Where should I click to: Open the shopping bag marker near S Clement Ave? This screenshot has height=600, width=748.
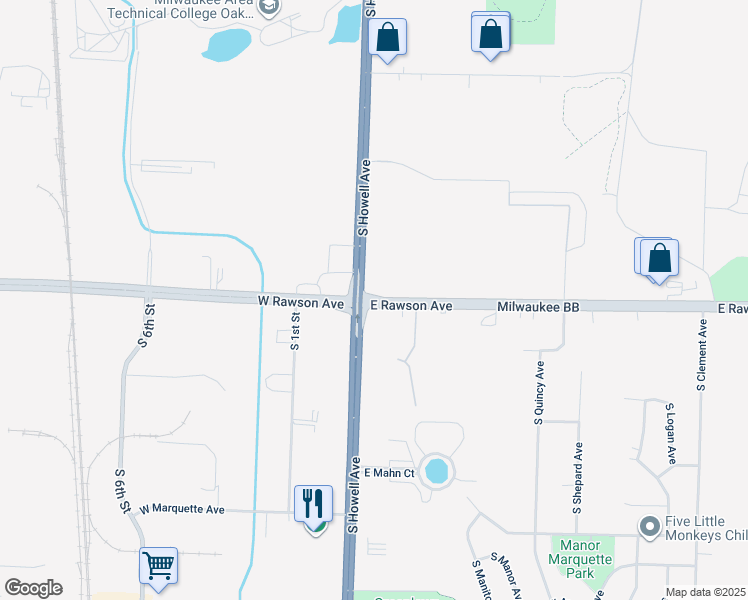[x=659, y=258]
